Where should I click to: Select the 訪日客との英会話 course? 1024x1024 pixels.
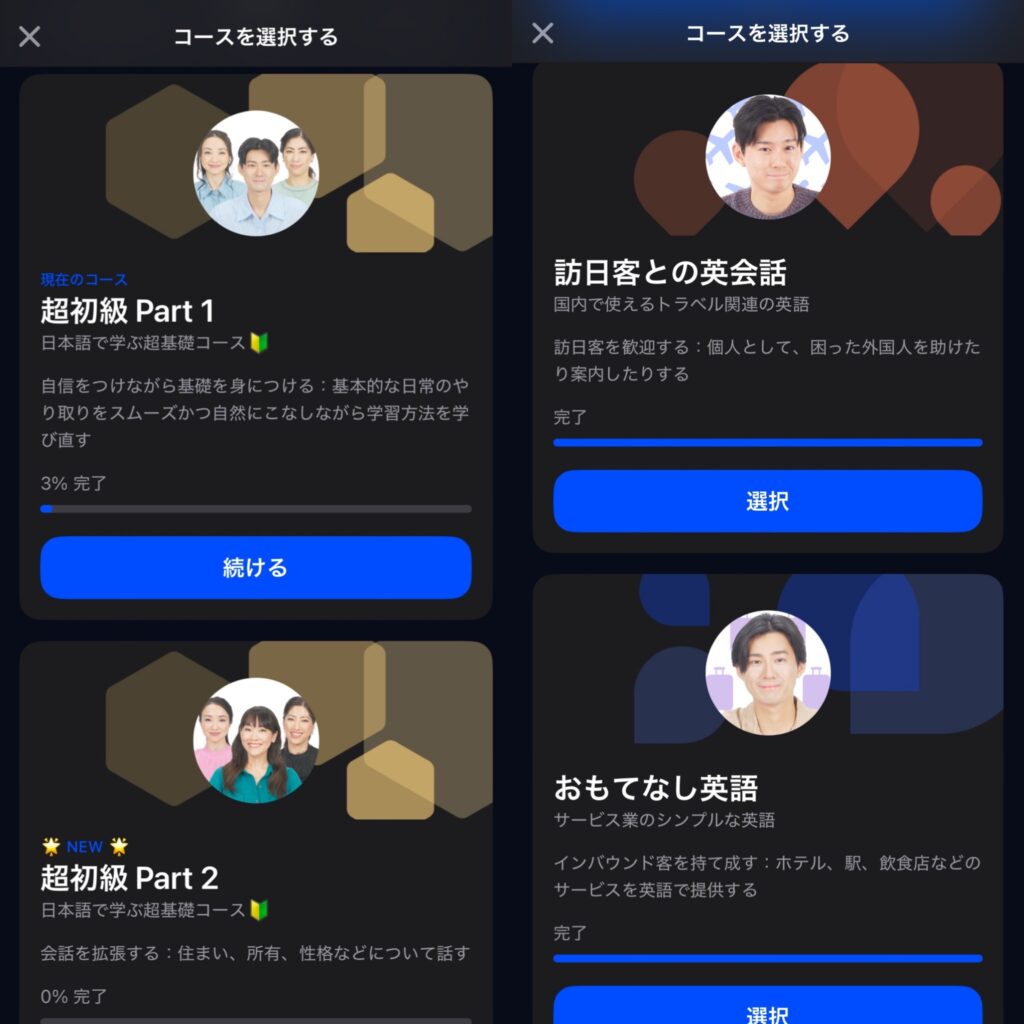[767, 501]
